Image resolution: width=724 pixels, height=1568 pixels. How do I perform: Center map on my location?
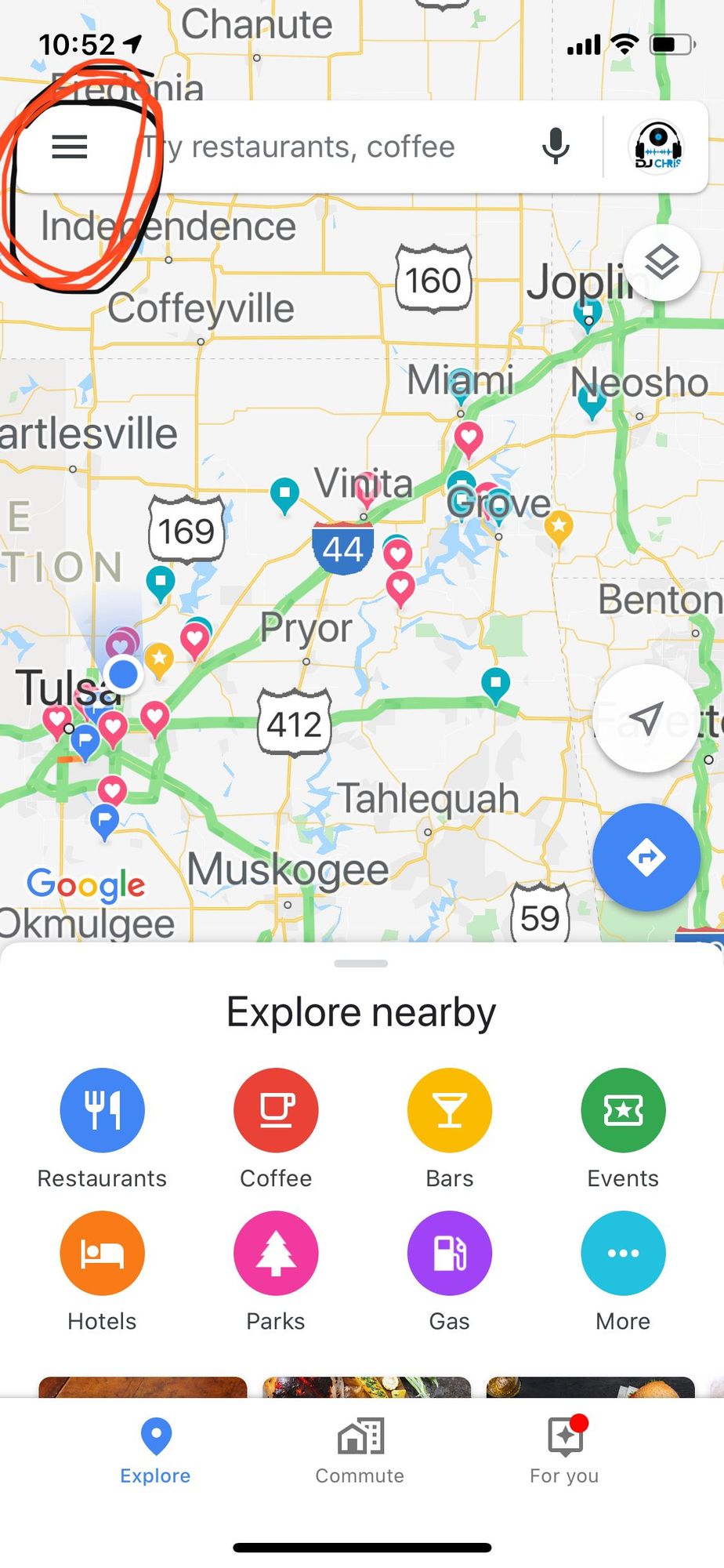[646, 718]
